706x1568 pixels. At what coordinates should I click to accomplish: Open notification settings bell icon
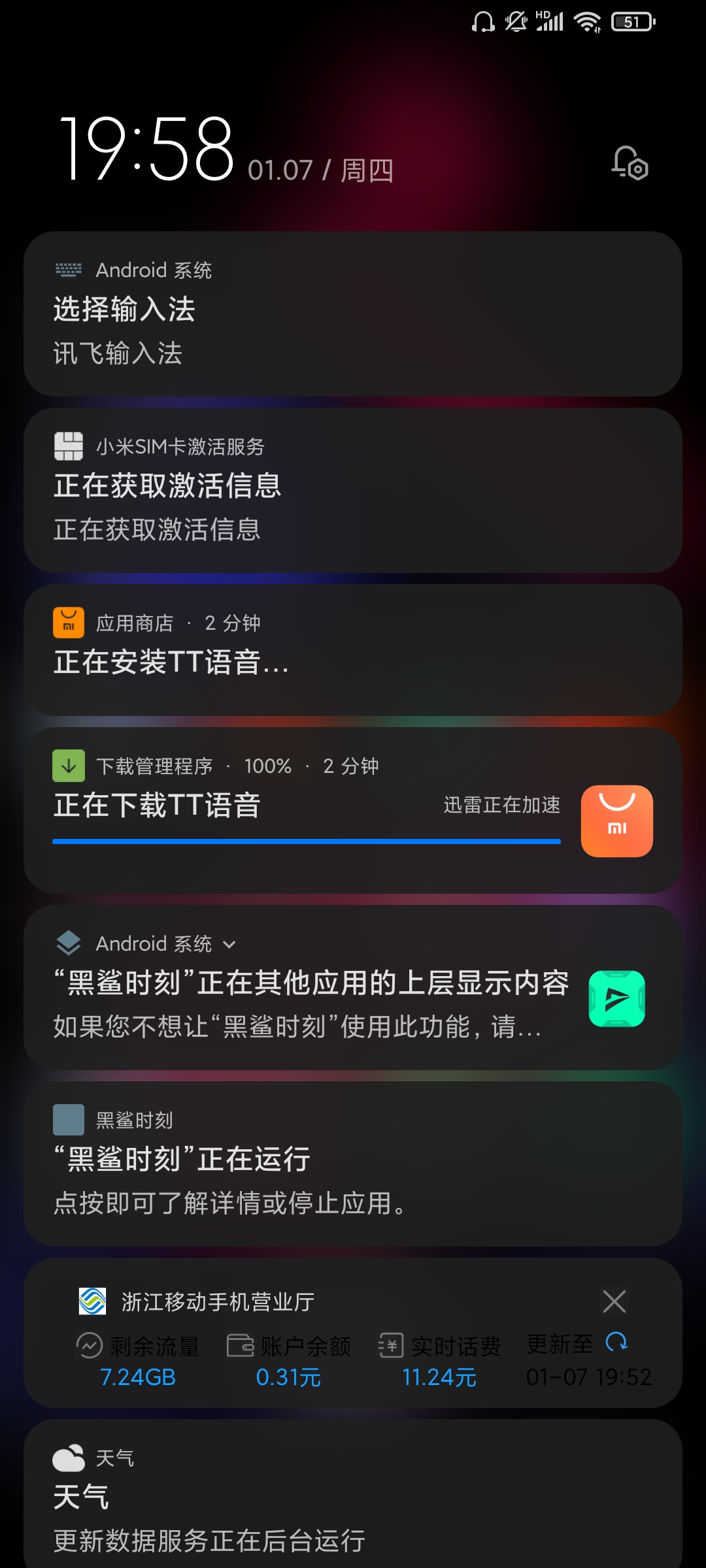click(x=630, y=163)
